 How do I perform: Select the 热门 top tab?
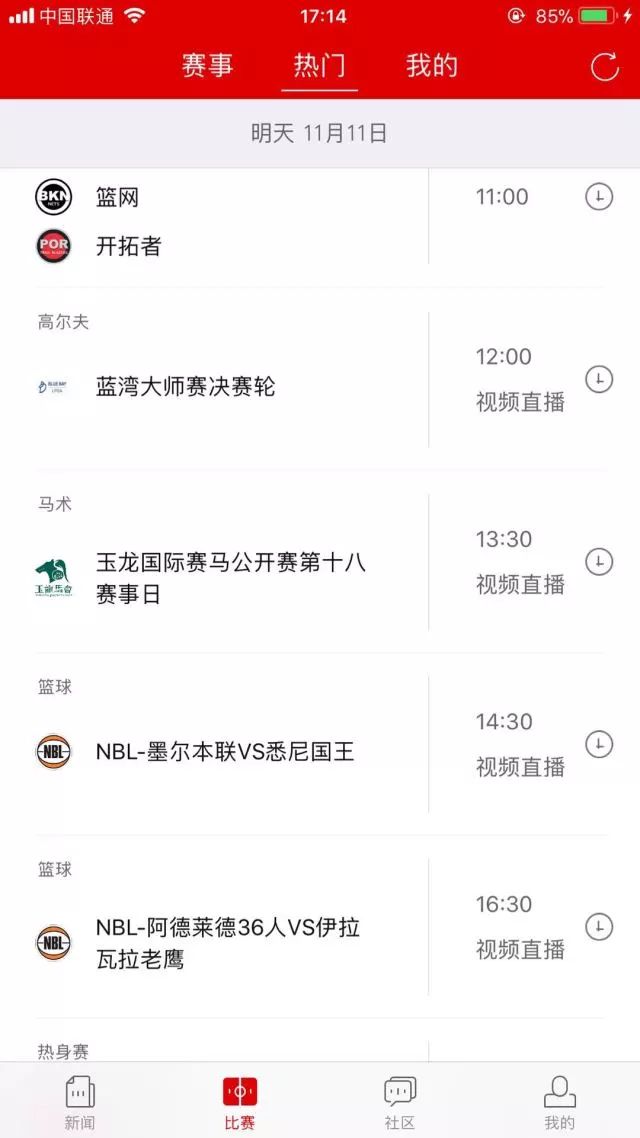[319, 65]
